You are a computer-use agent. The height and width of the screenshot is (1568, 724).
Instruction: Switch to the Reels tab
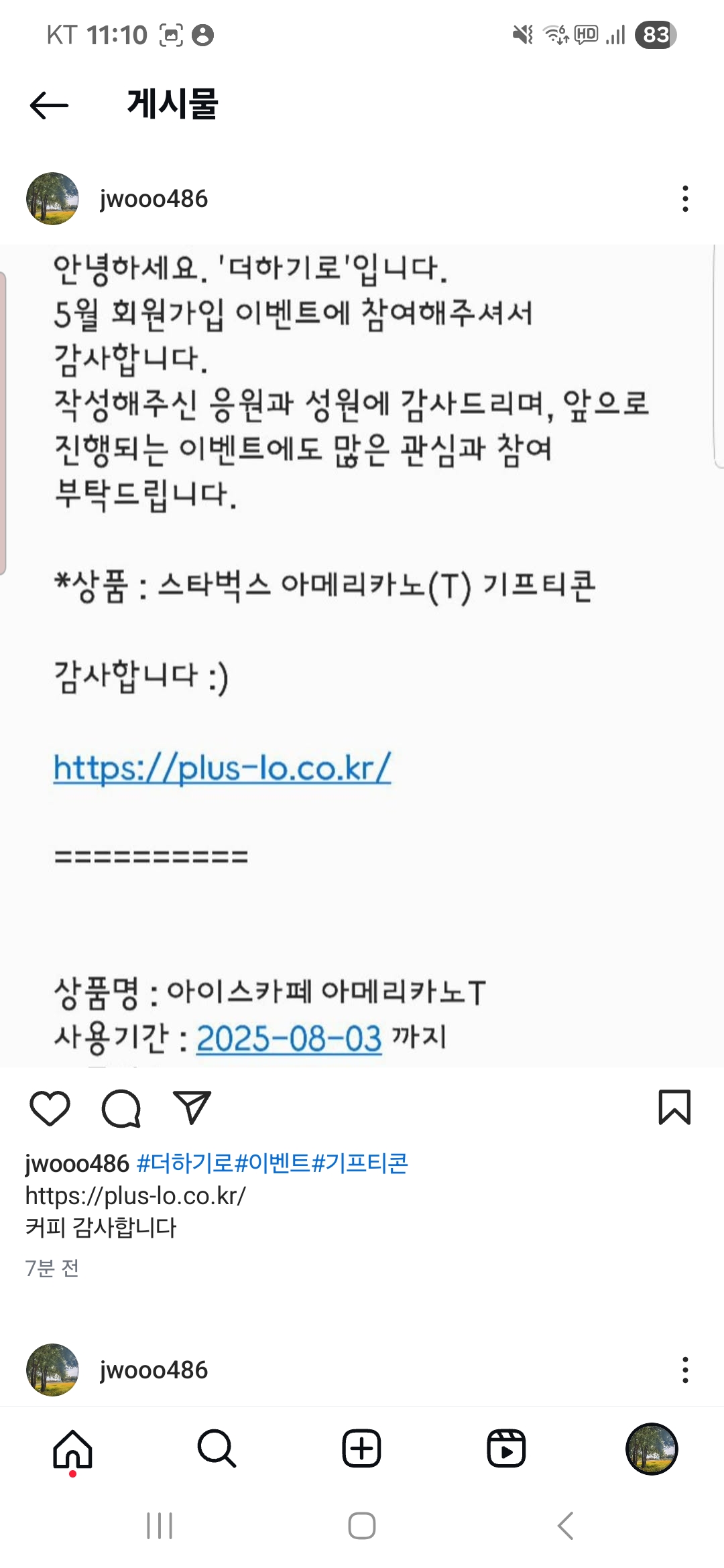[506, 1449]
